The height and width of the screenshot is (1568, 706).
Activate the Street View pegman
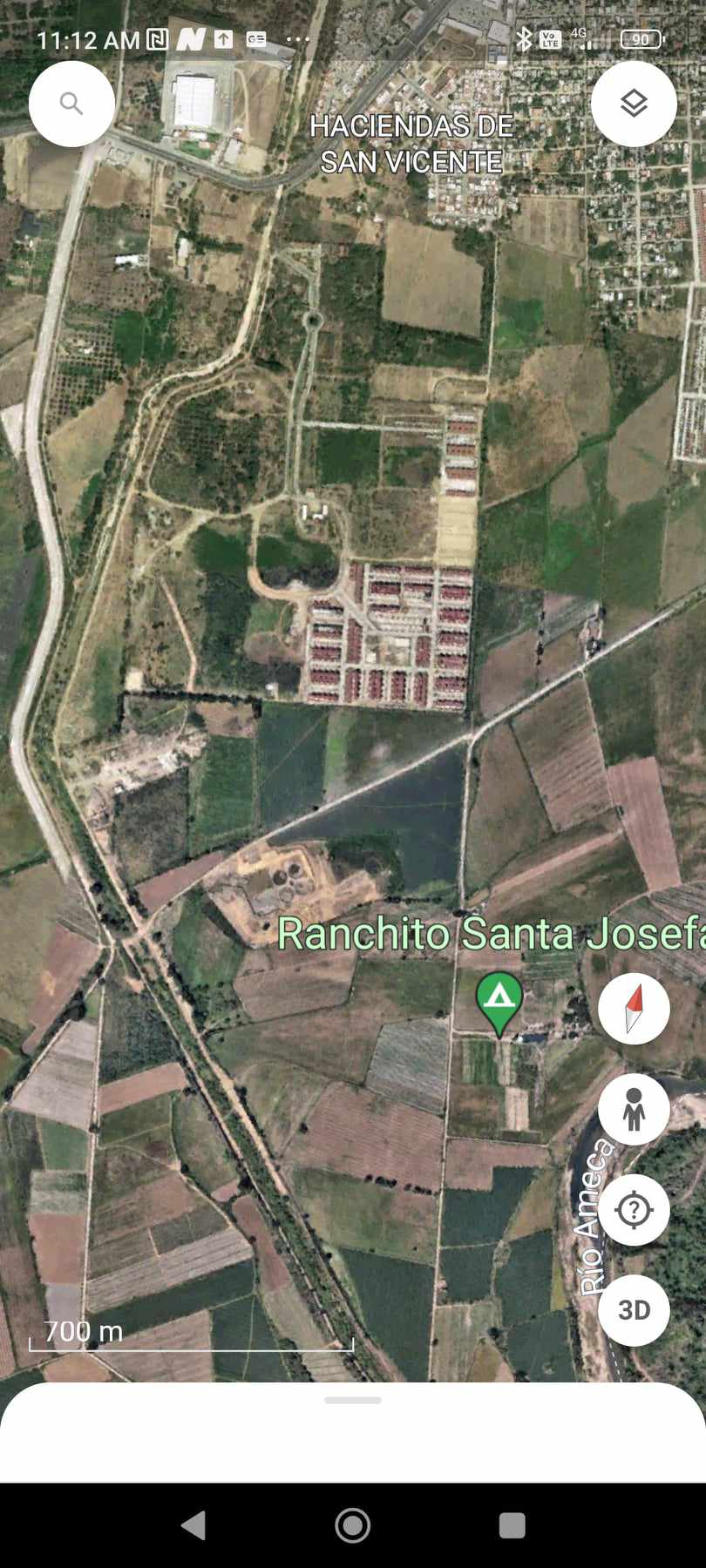tap(634, 1109)
